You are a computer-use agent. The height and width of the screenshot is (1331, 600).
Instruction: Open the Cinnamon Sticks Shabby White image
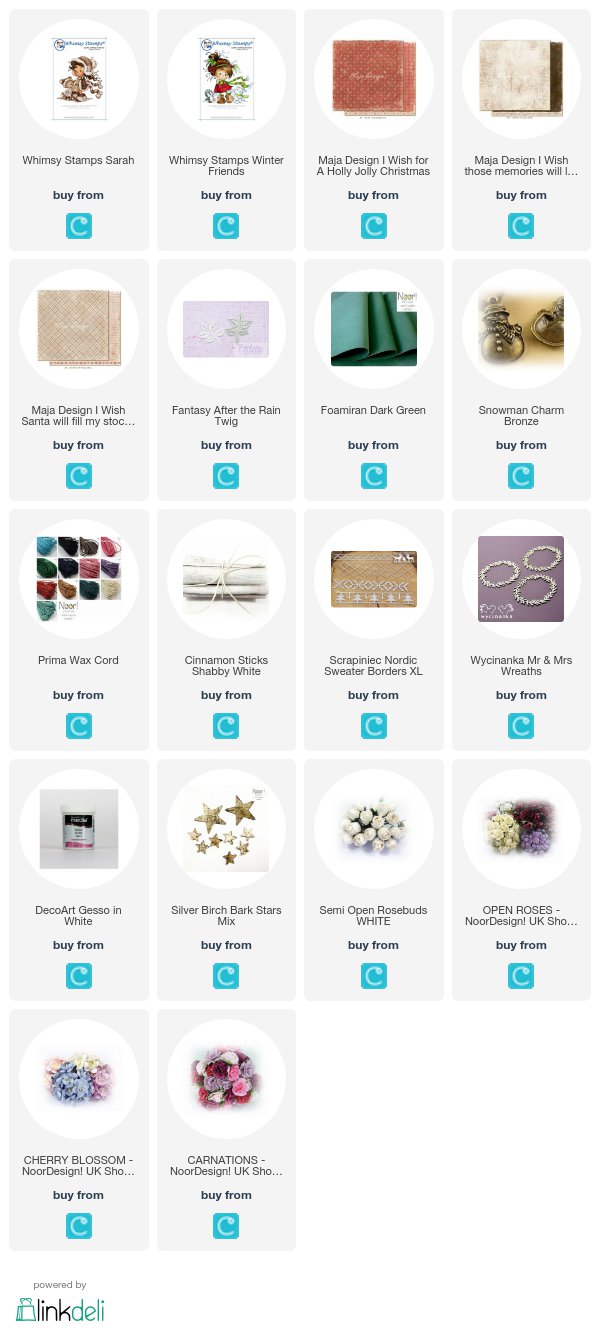(x=226, y=579)
